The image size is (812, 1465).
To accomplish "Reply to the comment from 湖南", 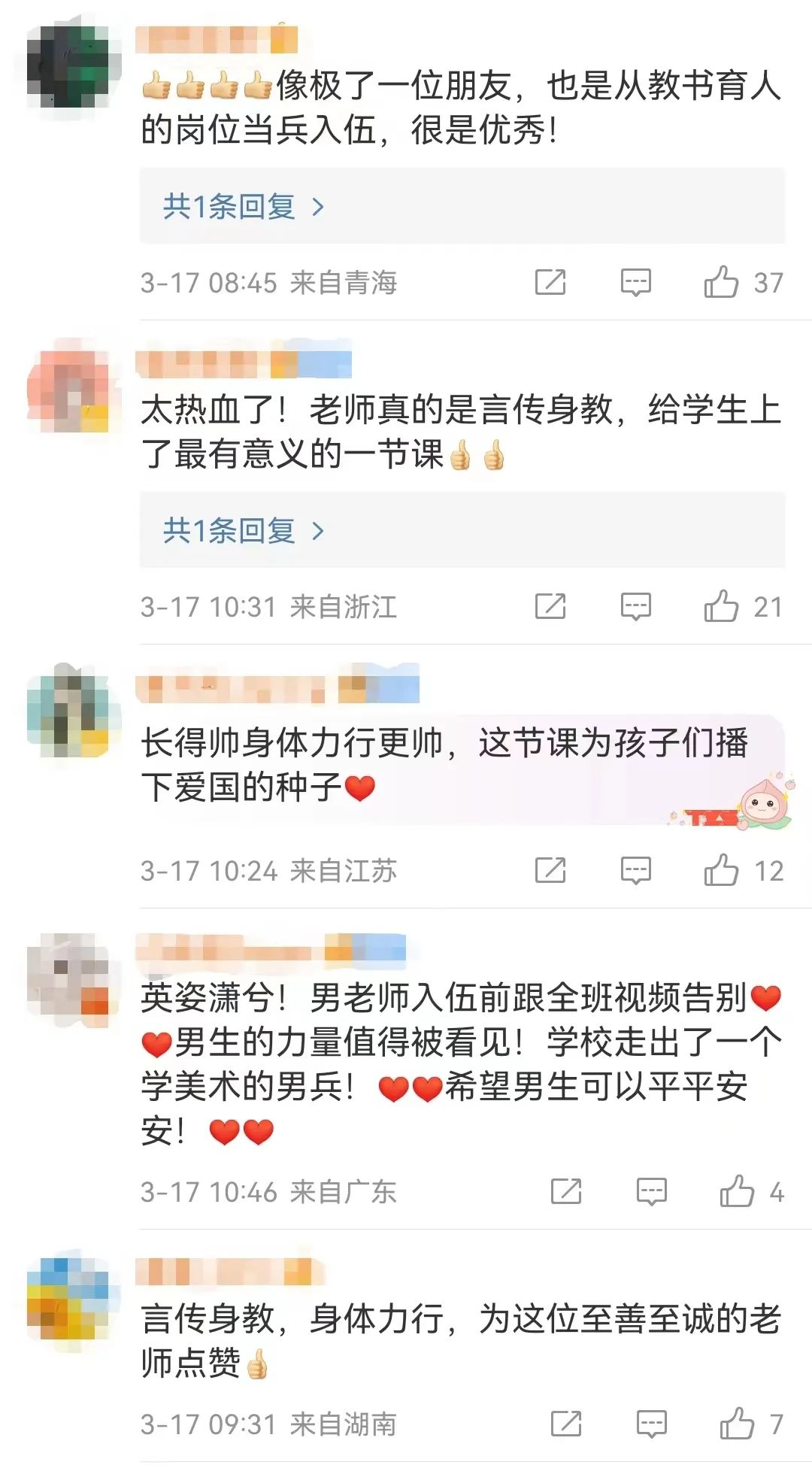I will 651,1423.
